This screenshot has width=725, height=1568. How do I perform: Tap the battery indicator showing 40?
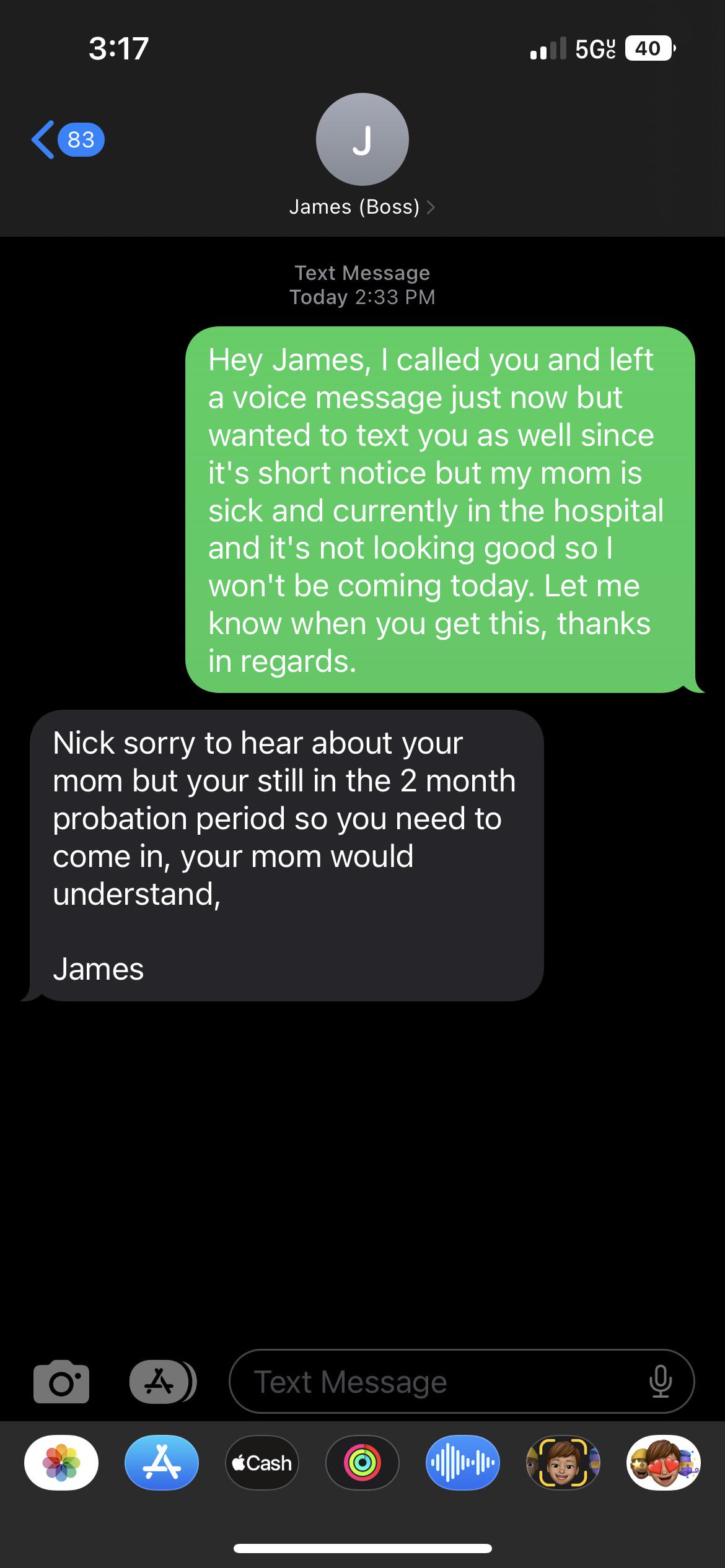[646, 48]
